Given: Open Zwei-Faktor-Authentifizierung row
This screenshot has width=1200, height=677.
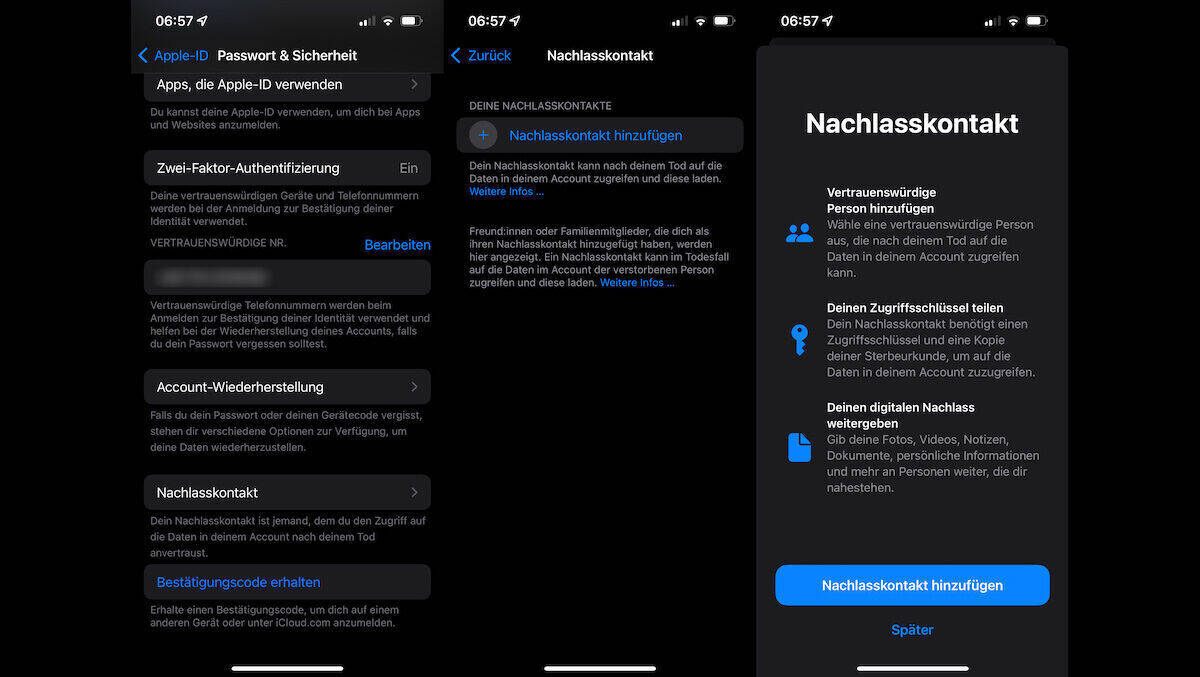Looking at the screenshot, I should point(287,168).
